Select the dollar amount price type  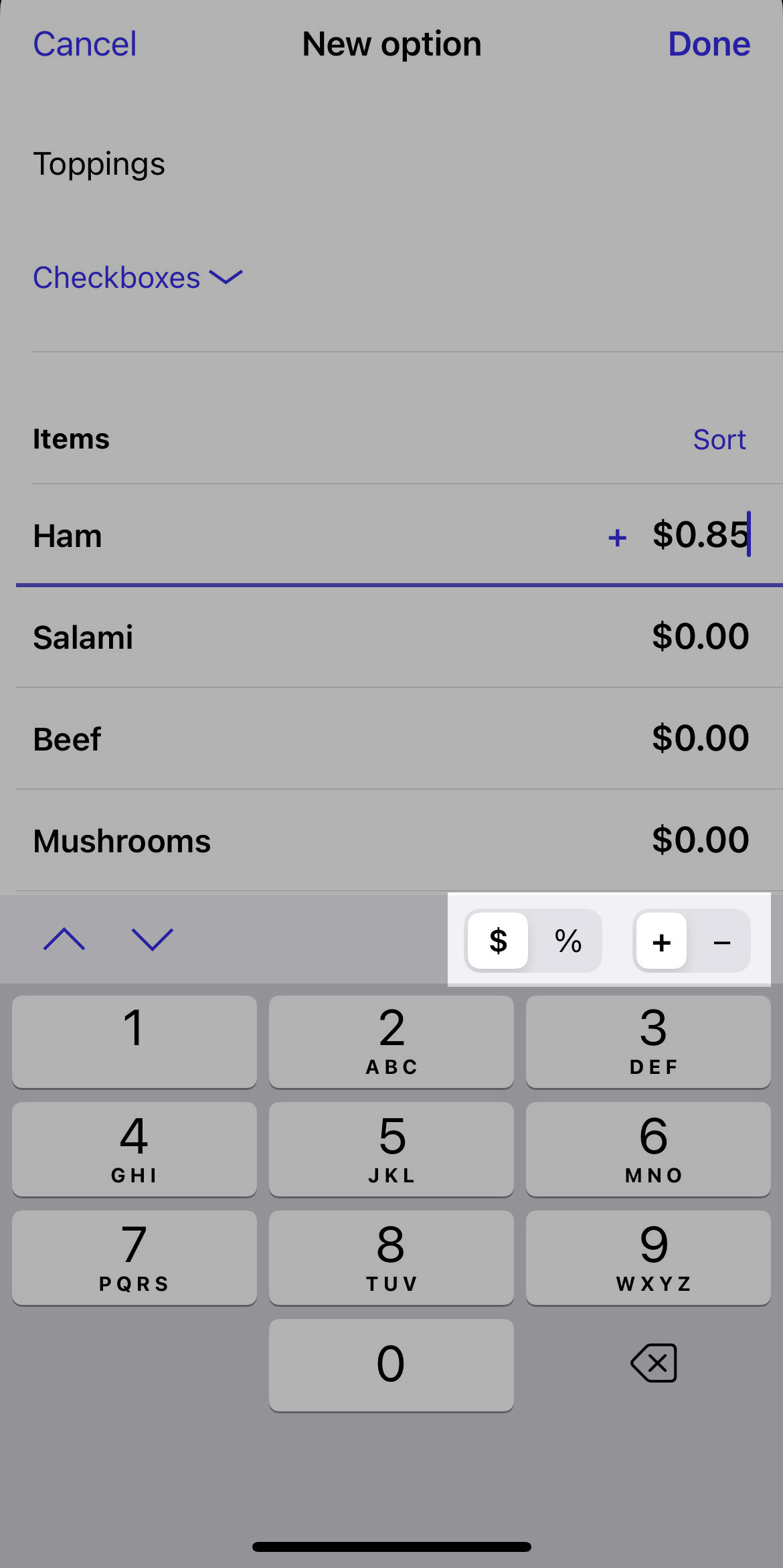click(498, 941)
